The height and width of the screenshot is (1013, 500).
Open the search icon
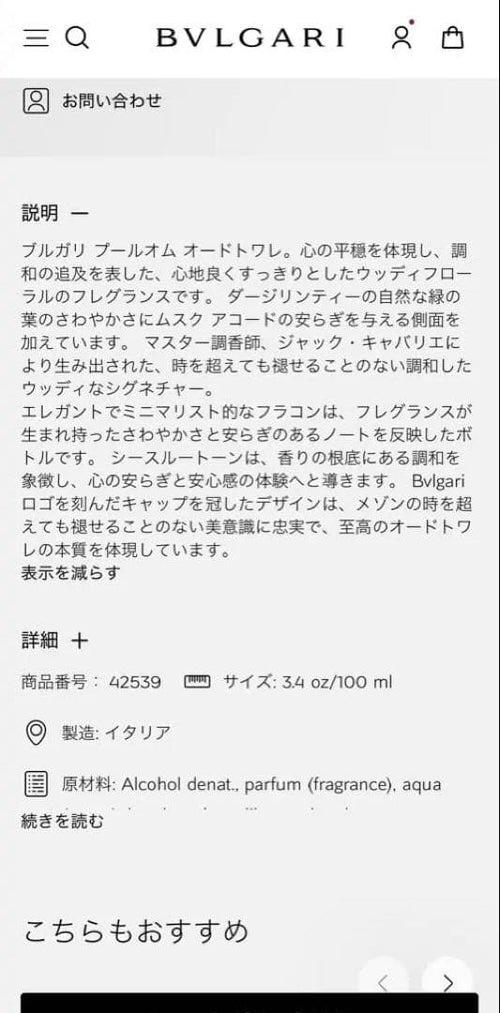[x=76, y=38]
